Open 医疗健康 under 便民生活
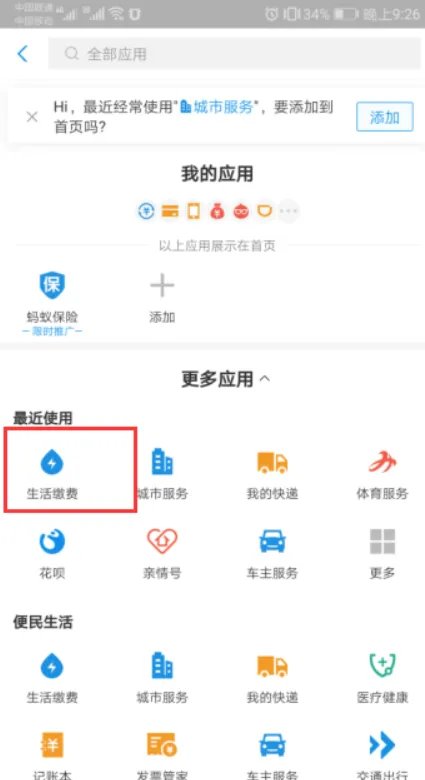This screenshot has height=780, width=425. point(382,678)
